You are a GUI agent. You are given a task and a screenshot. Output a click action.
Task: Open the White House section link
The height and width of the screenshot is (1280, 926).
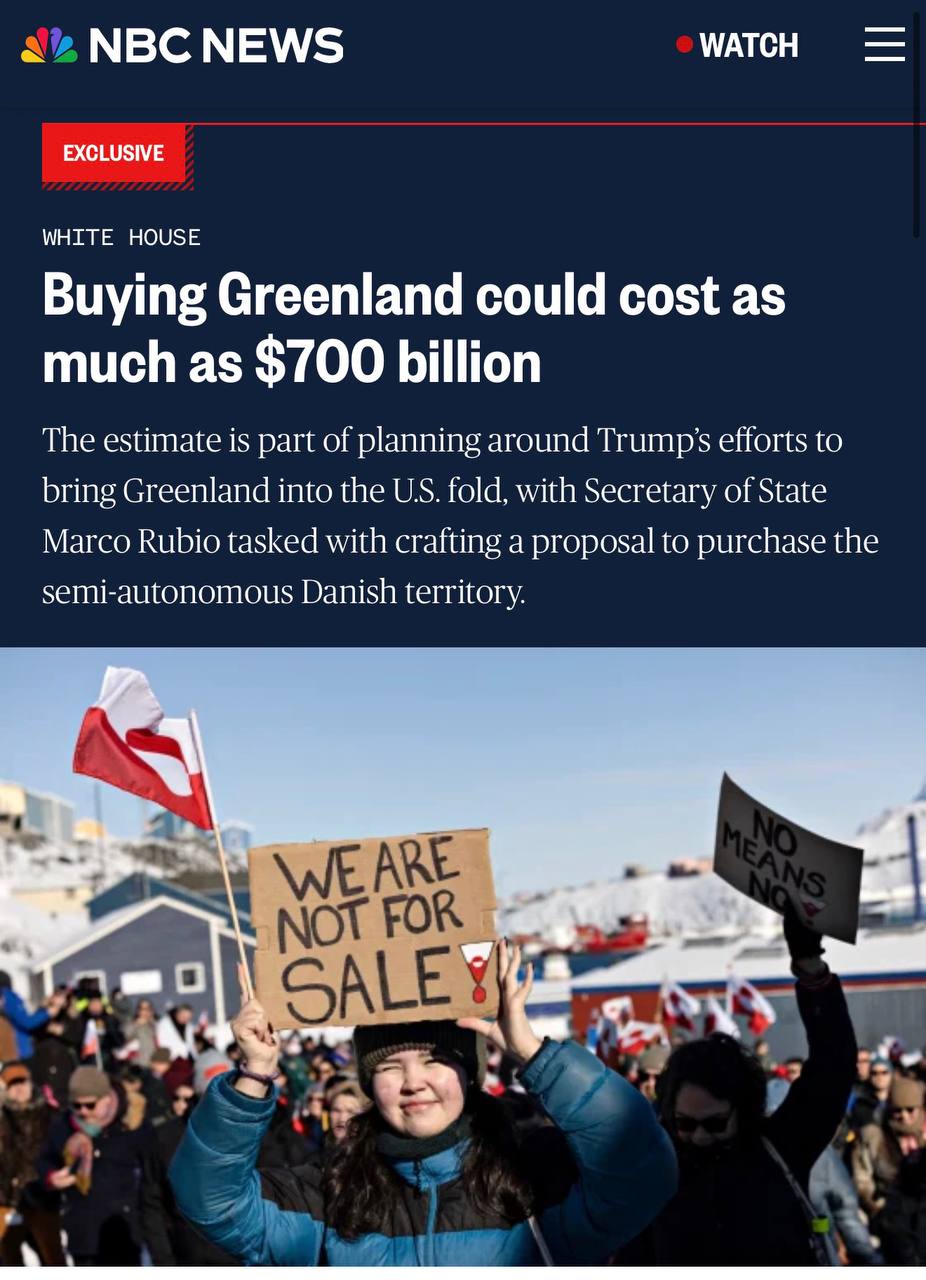(121, 237)
